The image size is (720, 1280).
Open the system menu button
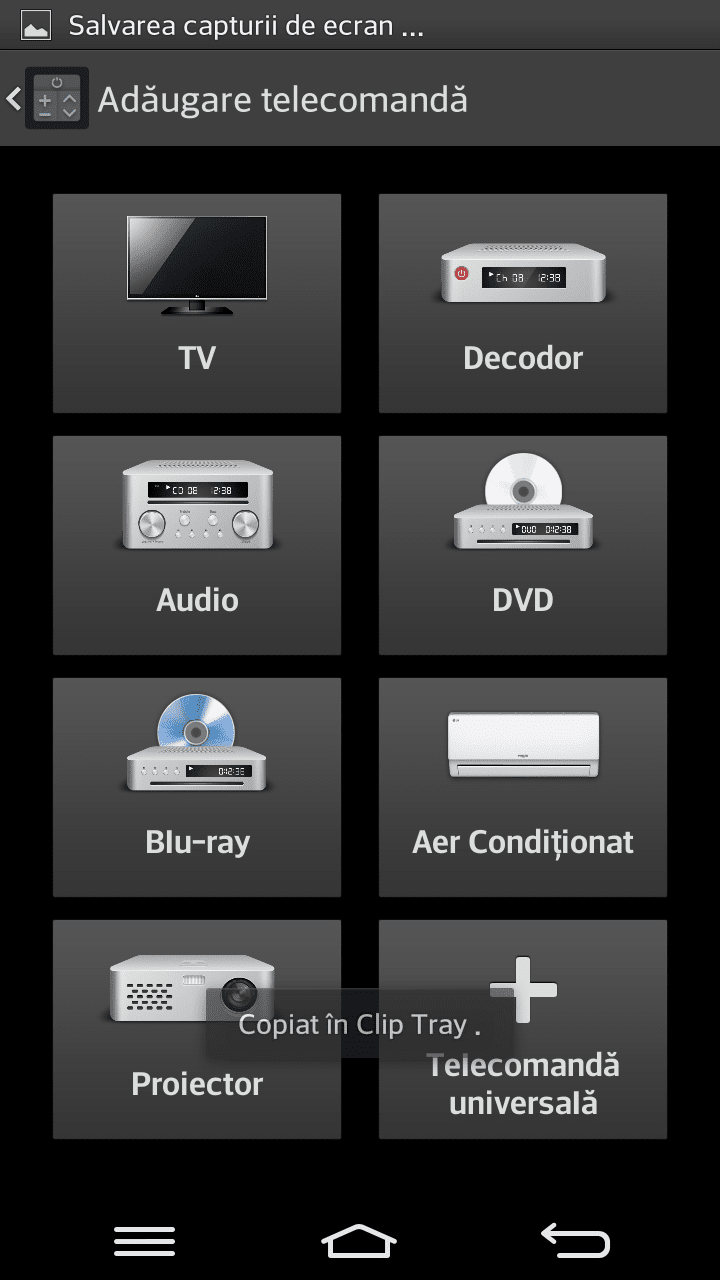[x=144, y=1241]
